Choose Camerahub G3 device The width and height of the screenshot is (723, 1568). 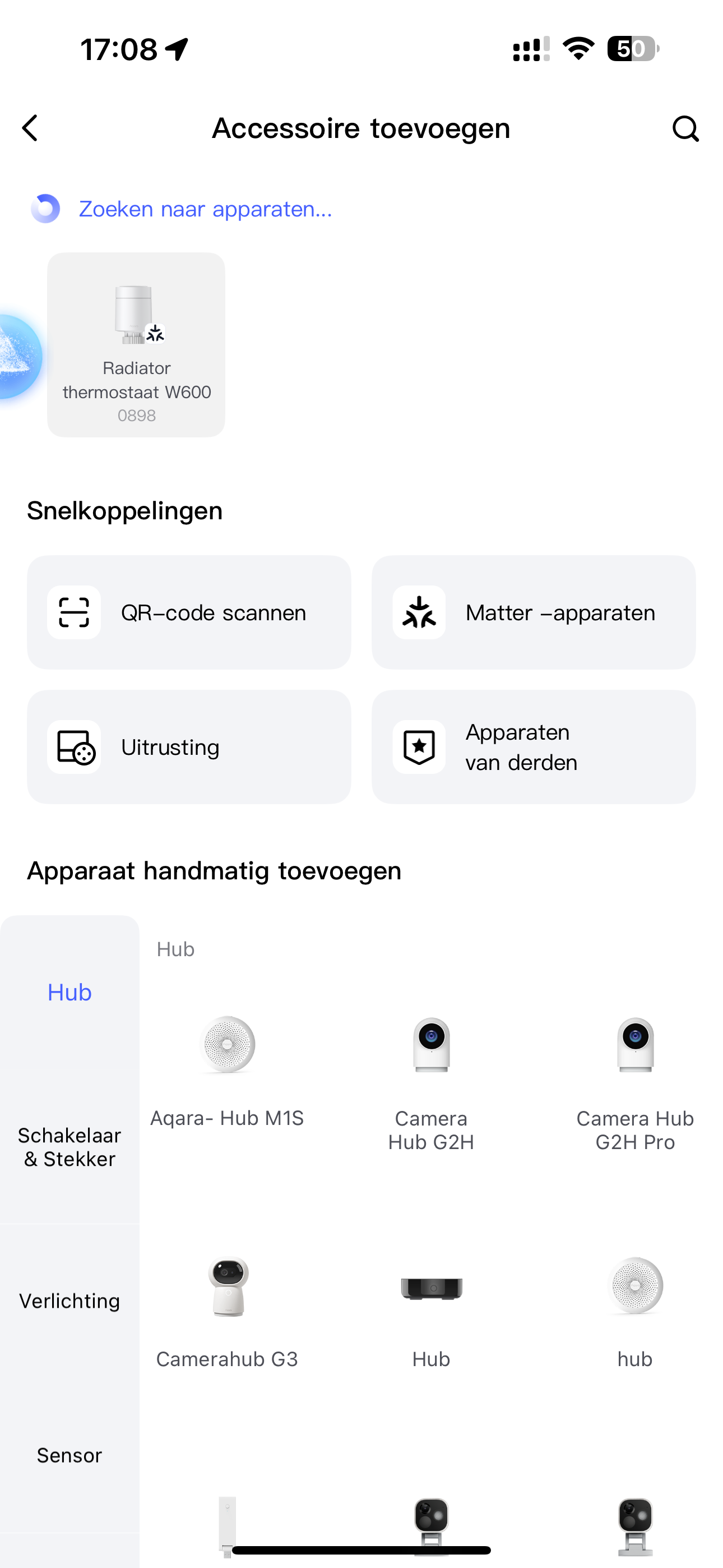click(x=227, y=1309)
